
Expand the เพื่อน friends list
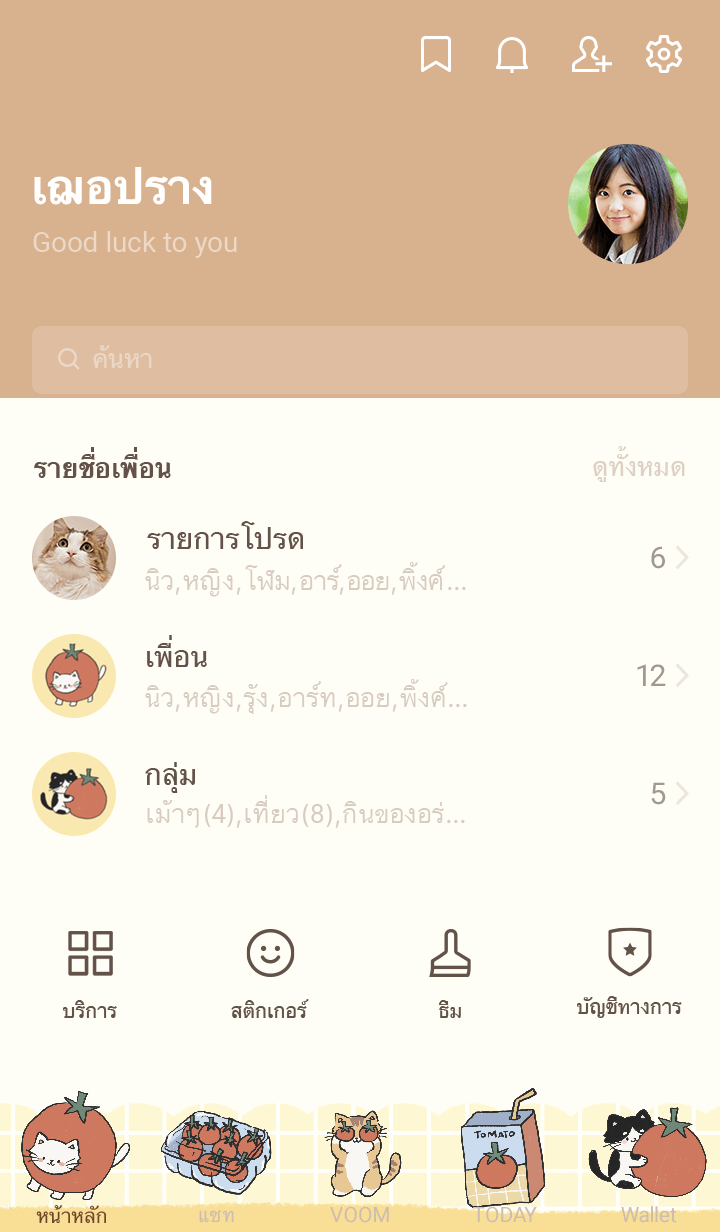(360, 676)
